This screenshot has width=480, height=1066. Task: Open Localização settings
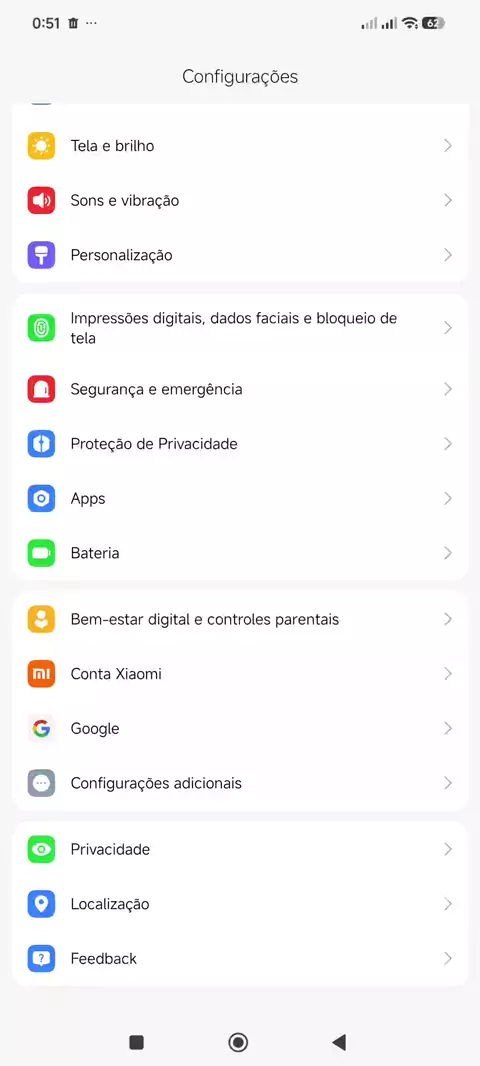click(240, 904)
